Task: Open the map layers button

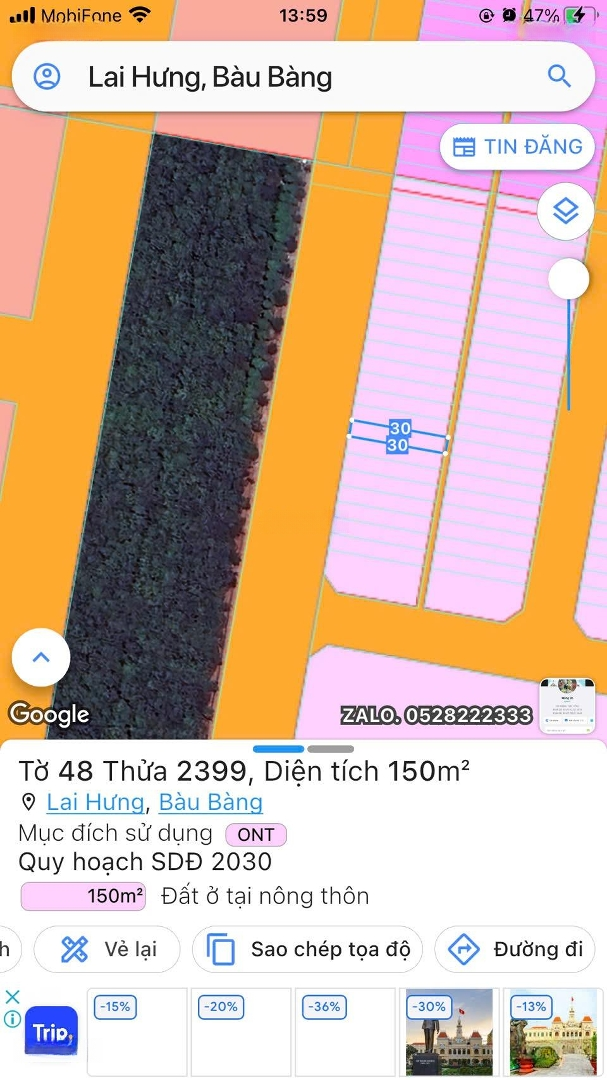Action: (x=565, y=211)
